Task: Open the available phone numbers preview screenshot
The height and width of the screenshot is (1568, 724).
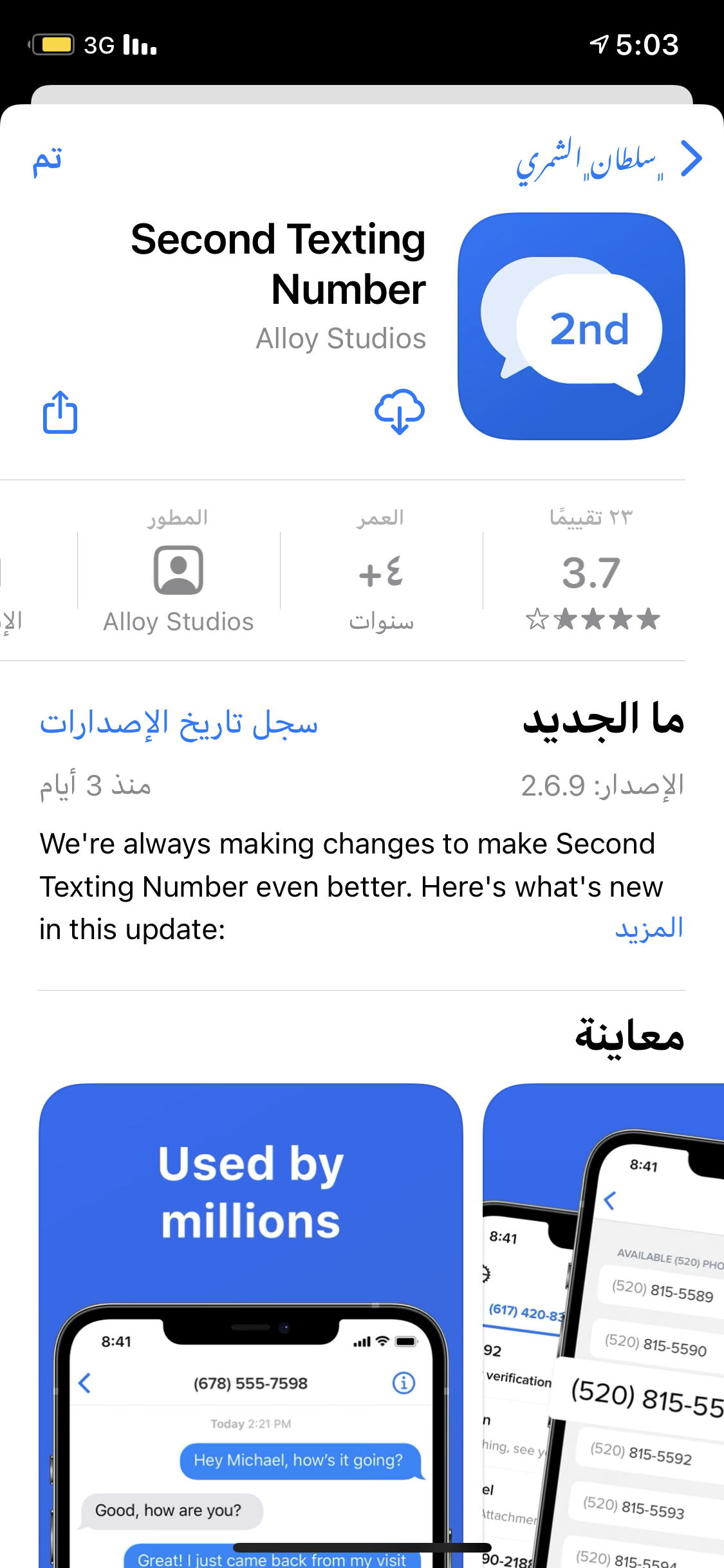Action: pos(605,1320)
